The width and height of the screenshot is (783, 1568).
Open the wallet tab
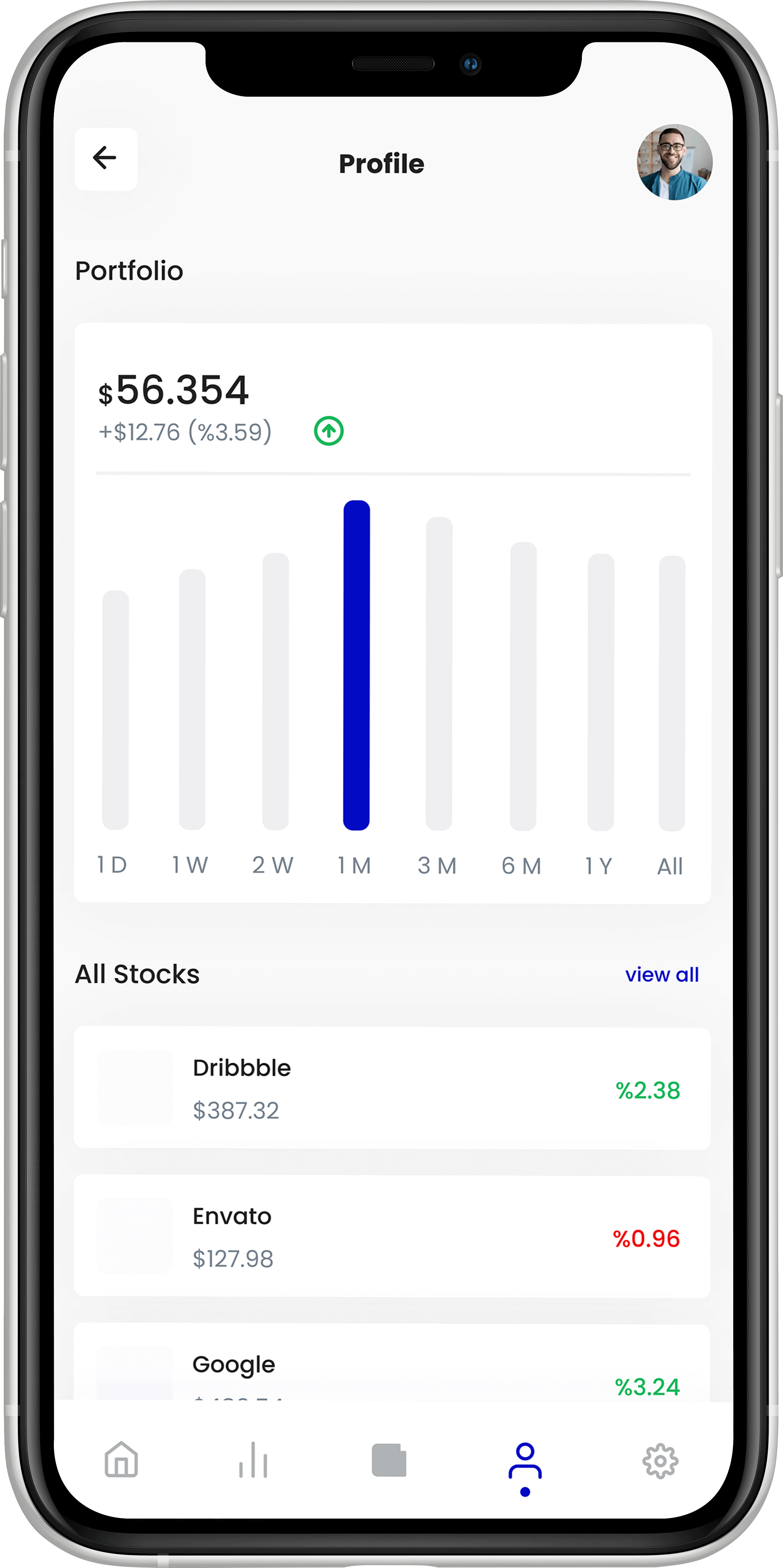[389, 1460]
